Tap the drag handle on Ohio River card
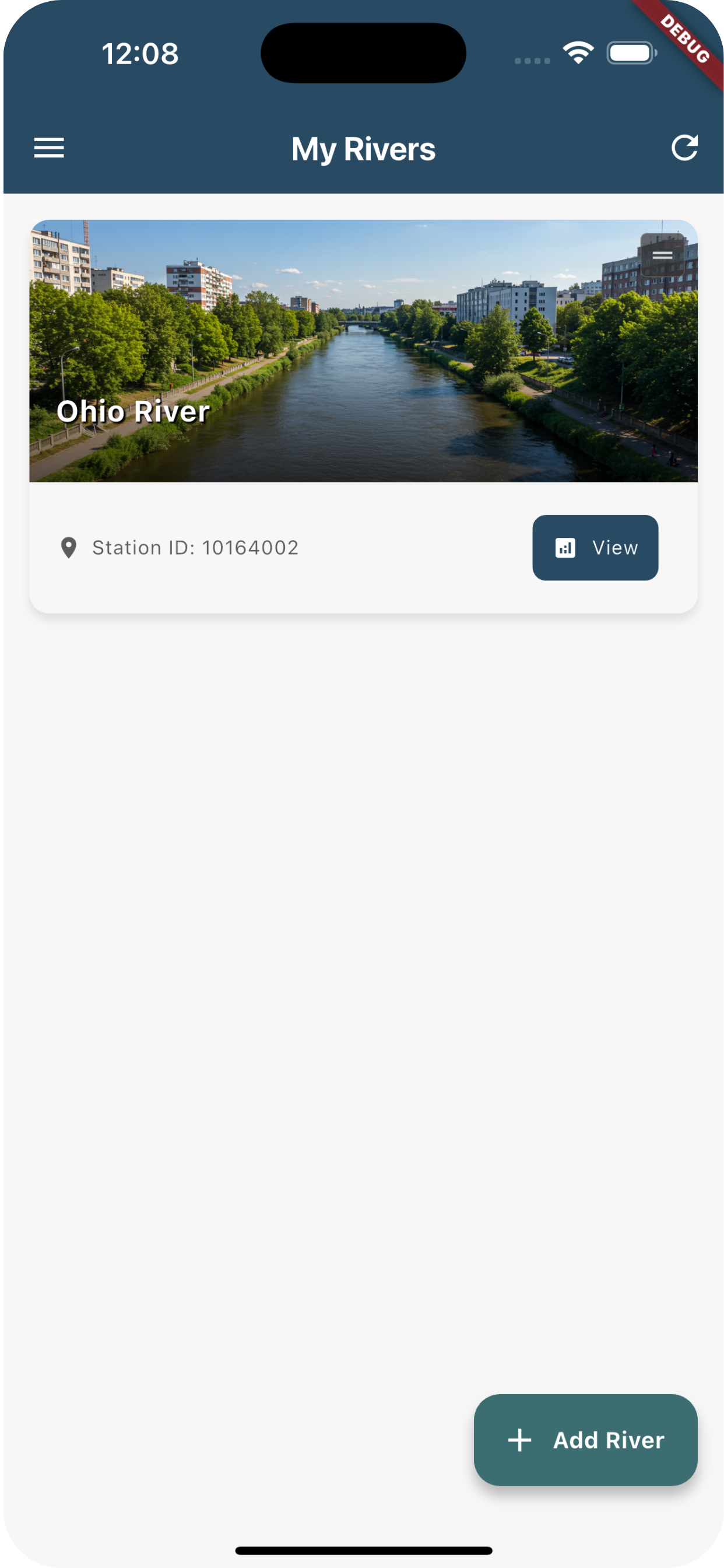724x1568 pixels. (x=662, y=255)
